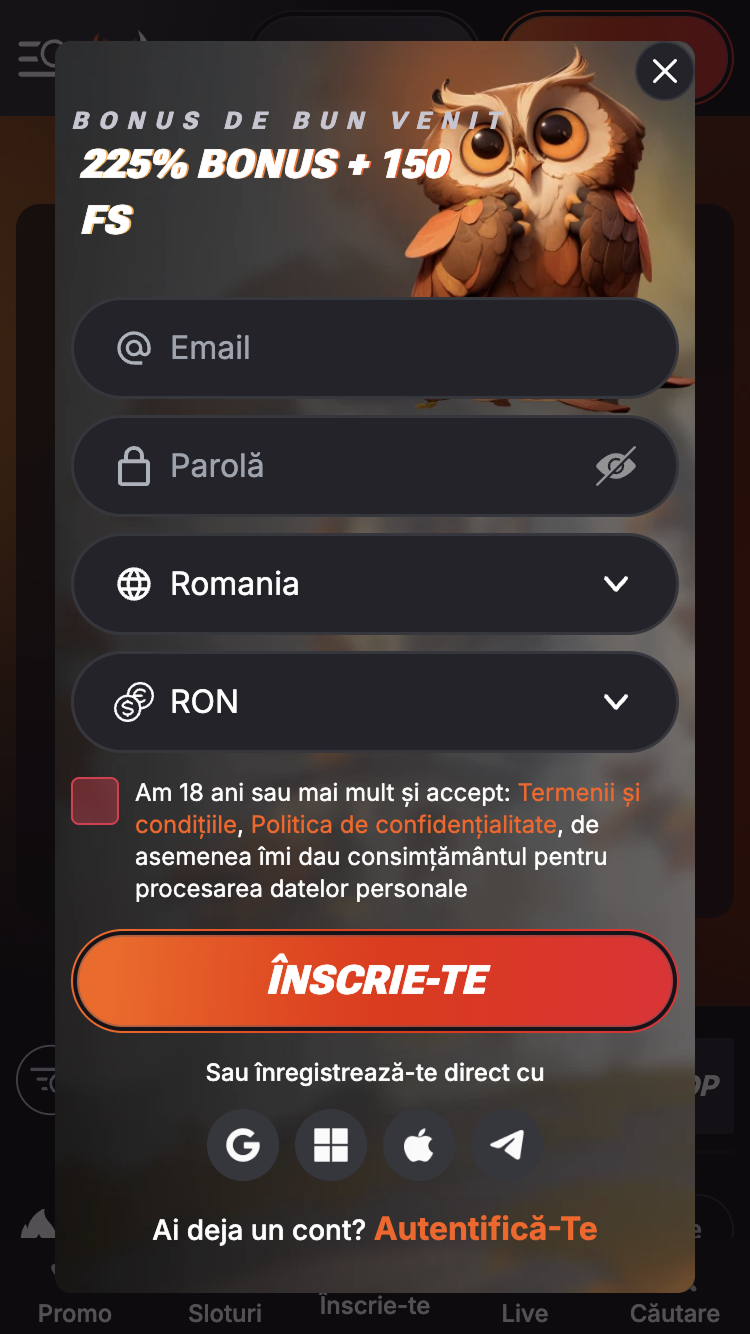Check the 18 years age consent box
This screenshot has height=1334, width=750.
(x=95, y=801)
